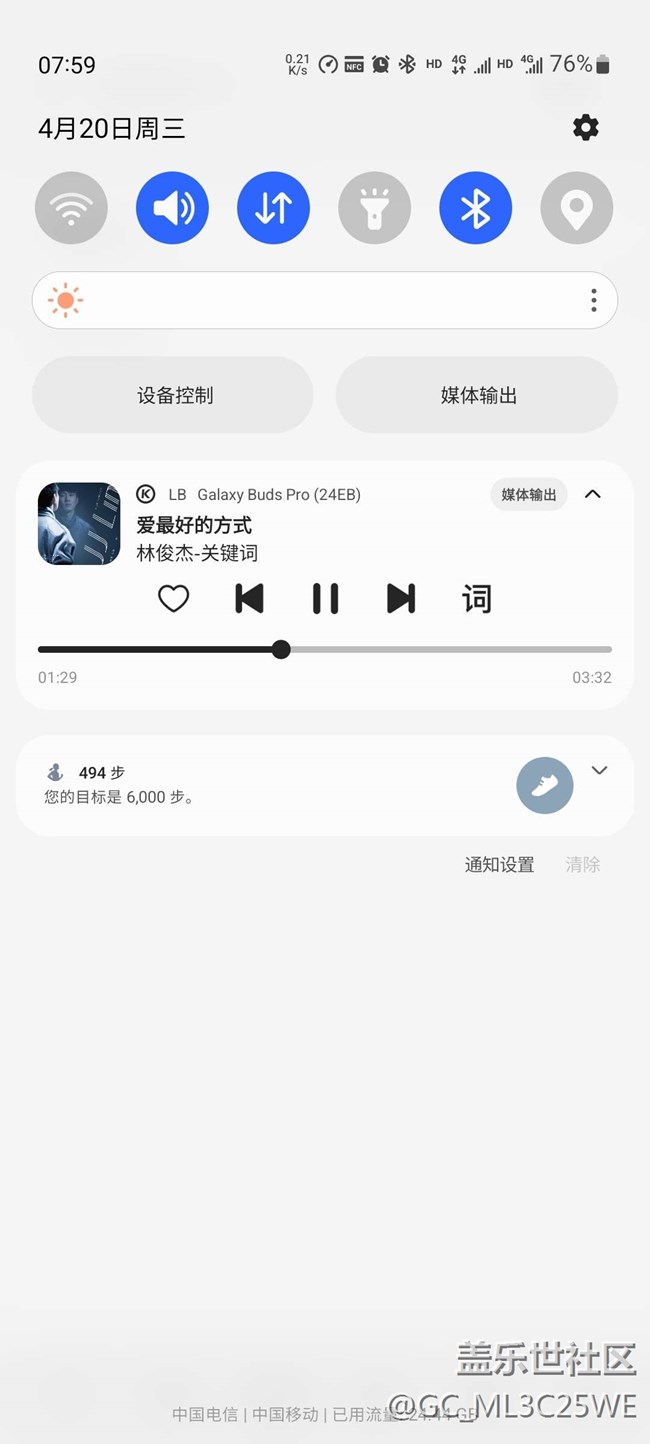Viewport: 650px width, 1444px height.
Task: Like the song 爱最好的方式
Action: click(x=174, y=599)
